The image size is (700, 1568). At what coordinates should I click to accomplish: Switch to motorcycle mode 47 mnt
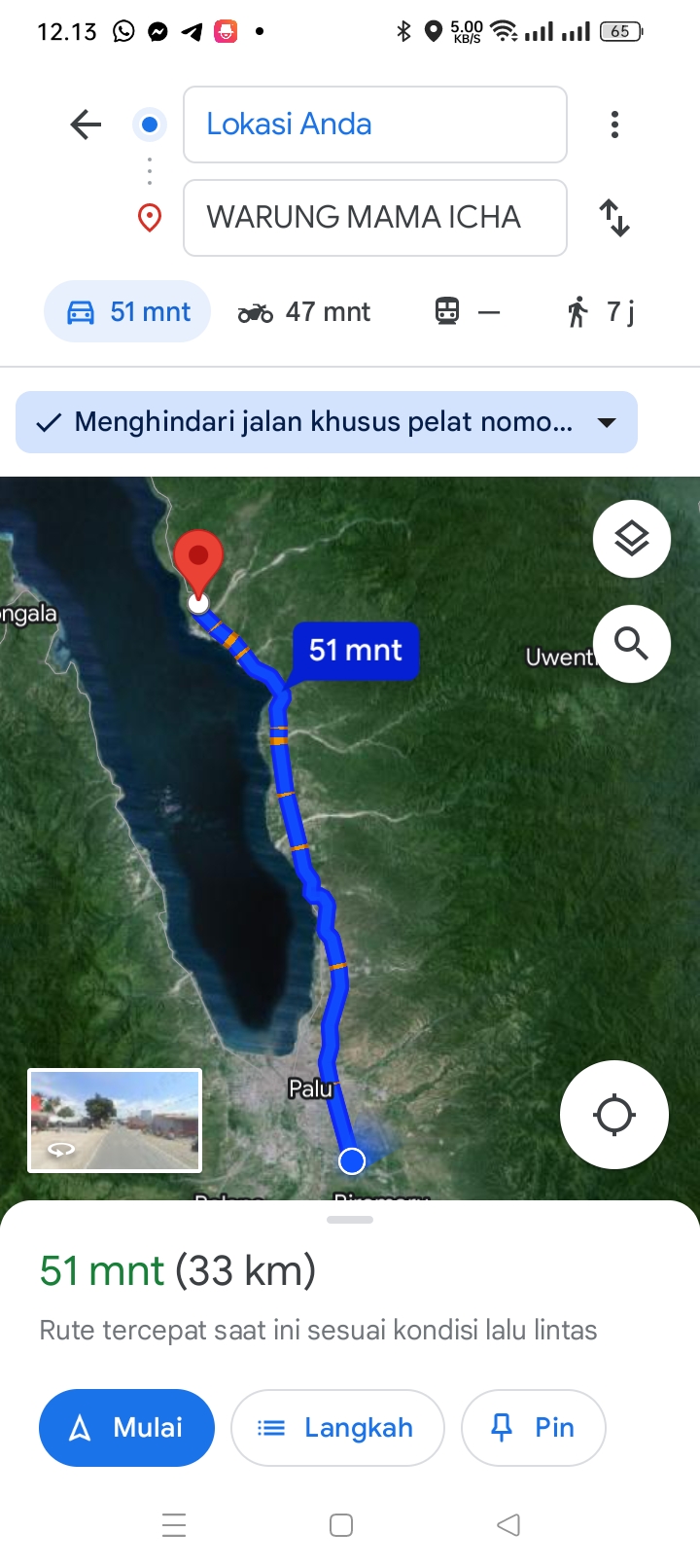304,312
